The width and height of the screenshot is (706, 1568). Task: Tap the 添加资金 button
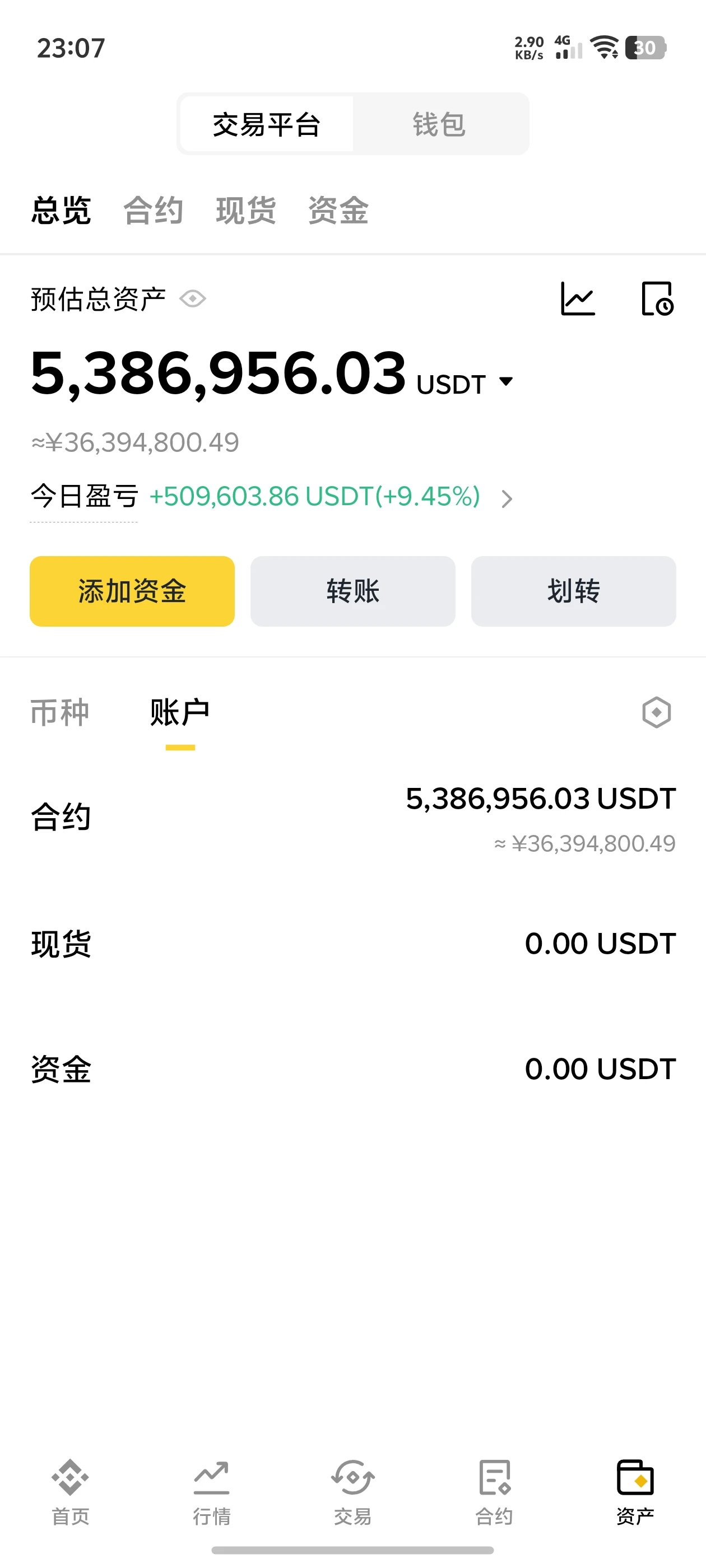(132, 591)
